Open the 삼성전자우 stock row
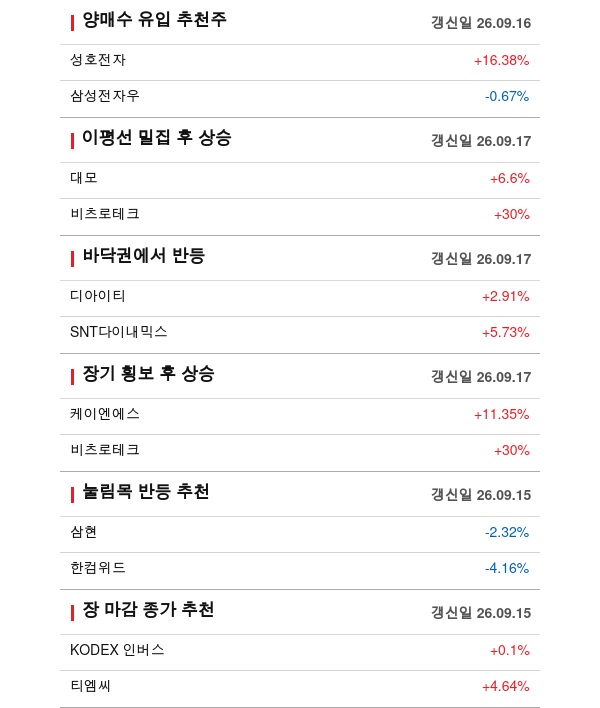Viewport: 600px width, 708px height. pos(300,97)
